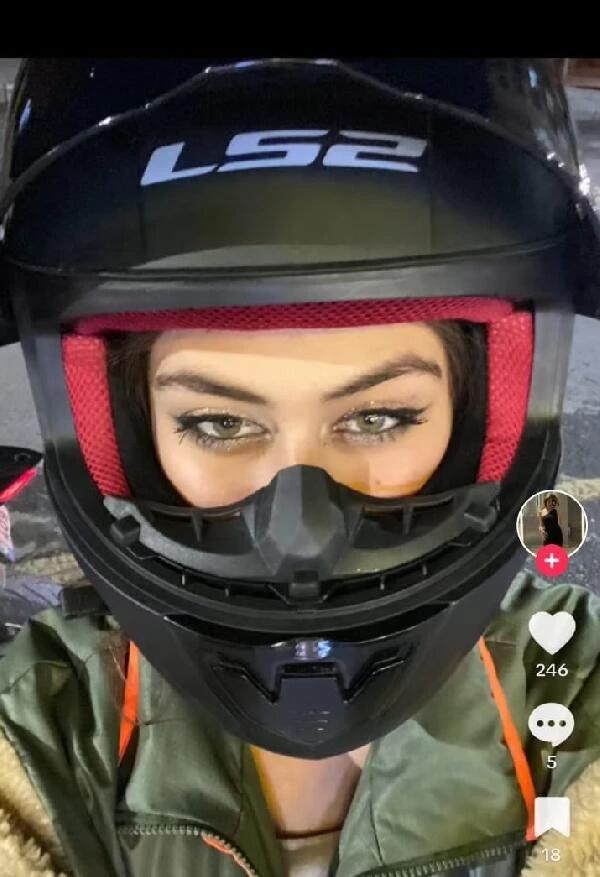Bookmark this video to favorites
The height and width of the screenshot is (877, 600).
click(551, 817)
